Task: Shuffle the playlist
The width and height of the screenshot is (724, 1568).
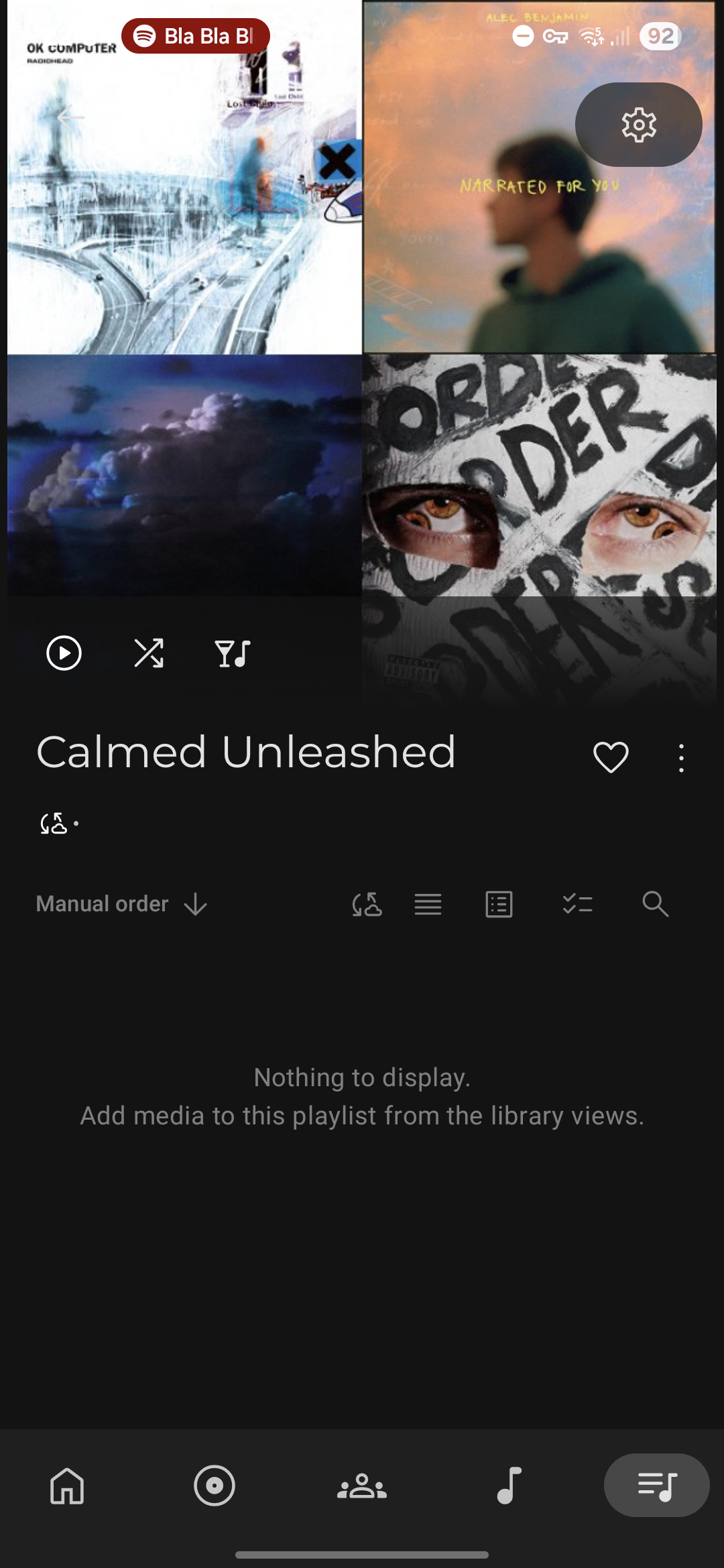Action: pyautogui.click(x=149, y=653)
